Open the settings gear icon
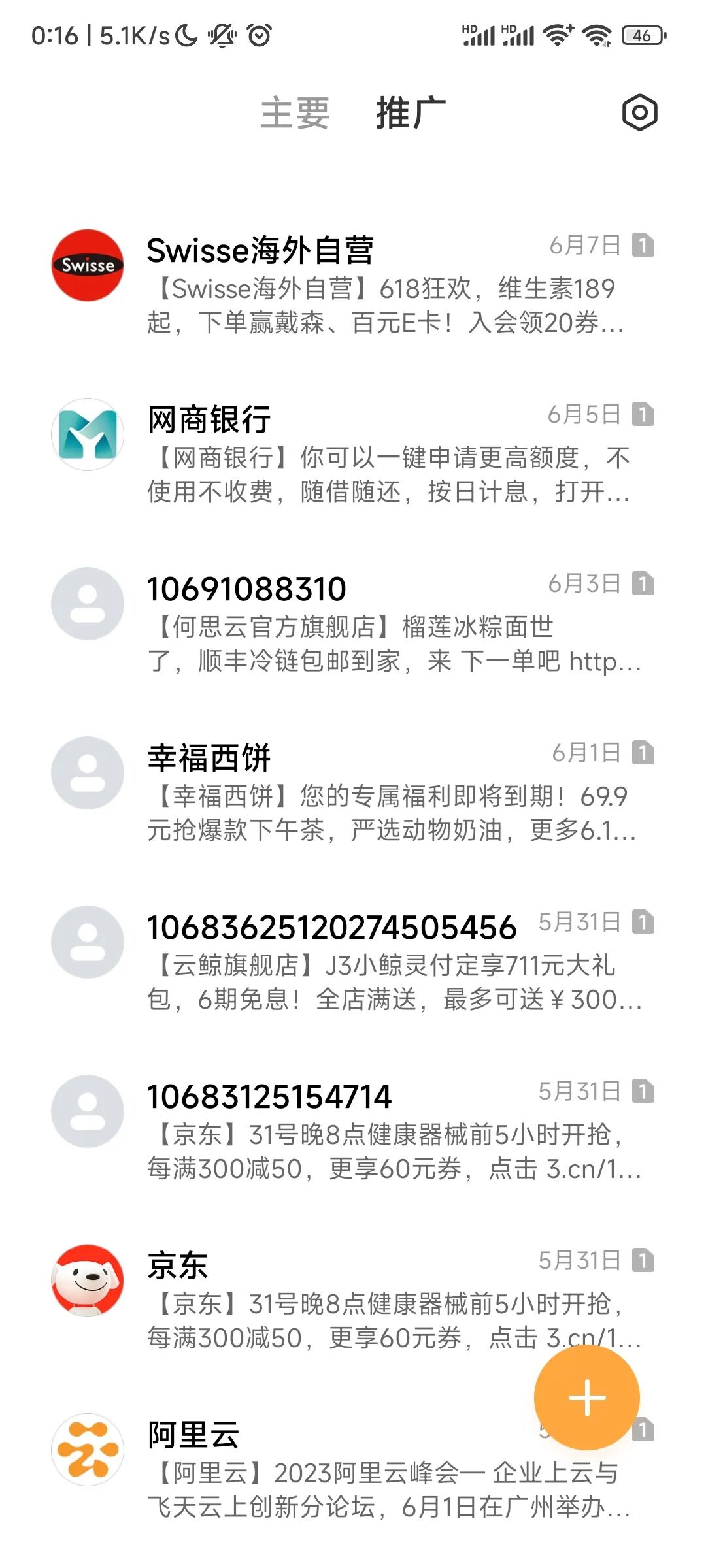This screenshot has width=706, height=1568. pos(639,112)
